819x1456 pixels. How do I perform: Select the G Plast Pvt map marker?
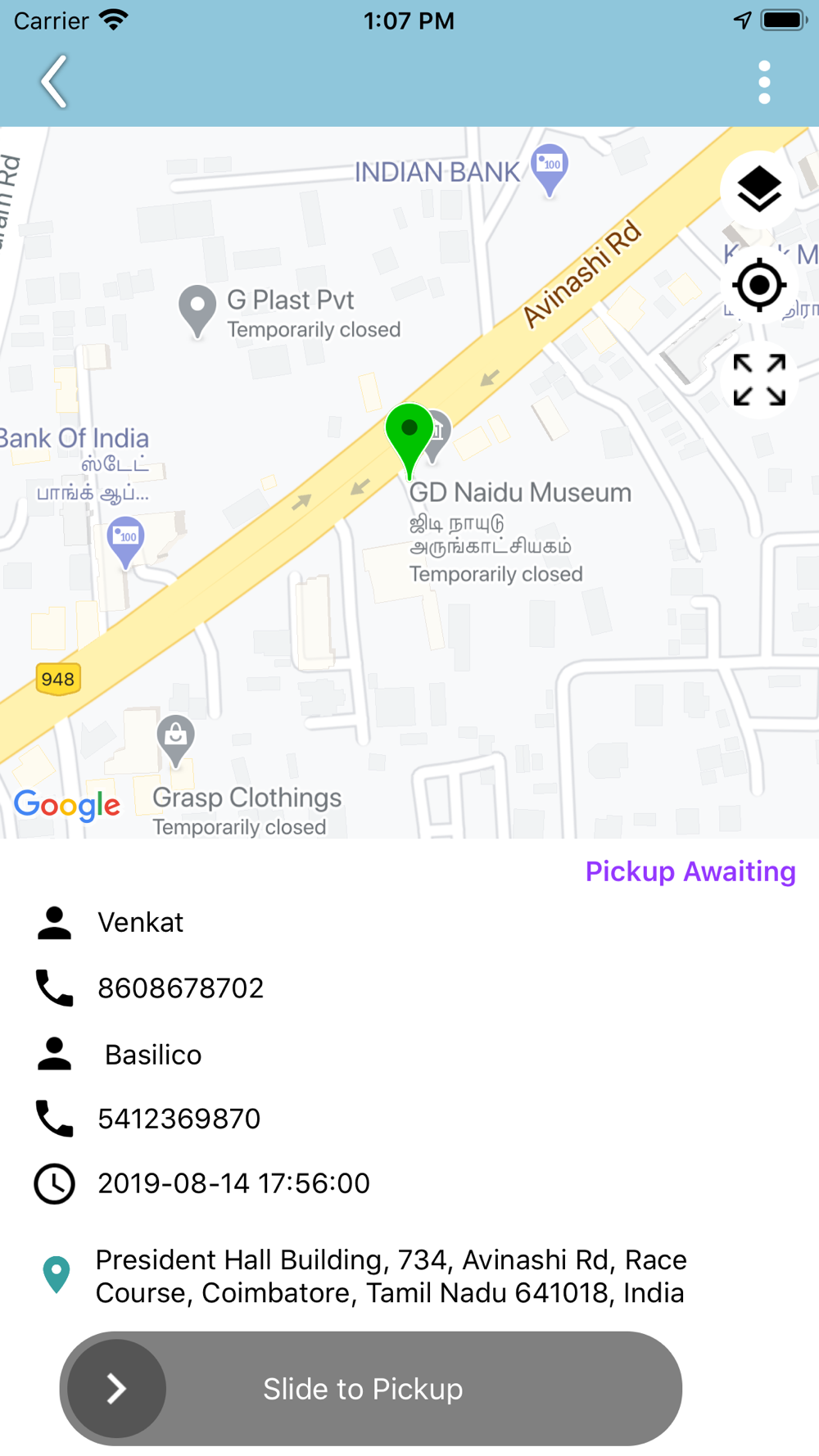pyautogui.click(x=197, y=311)
